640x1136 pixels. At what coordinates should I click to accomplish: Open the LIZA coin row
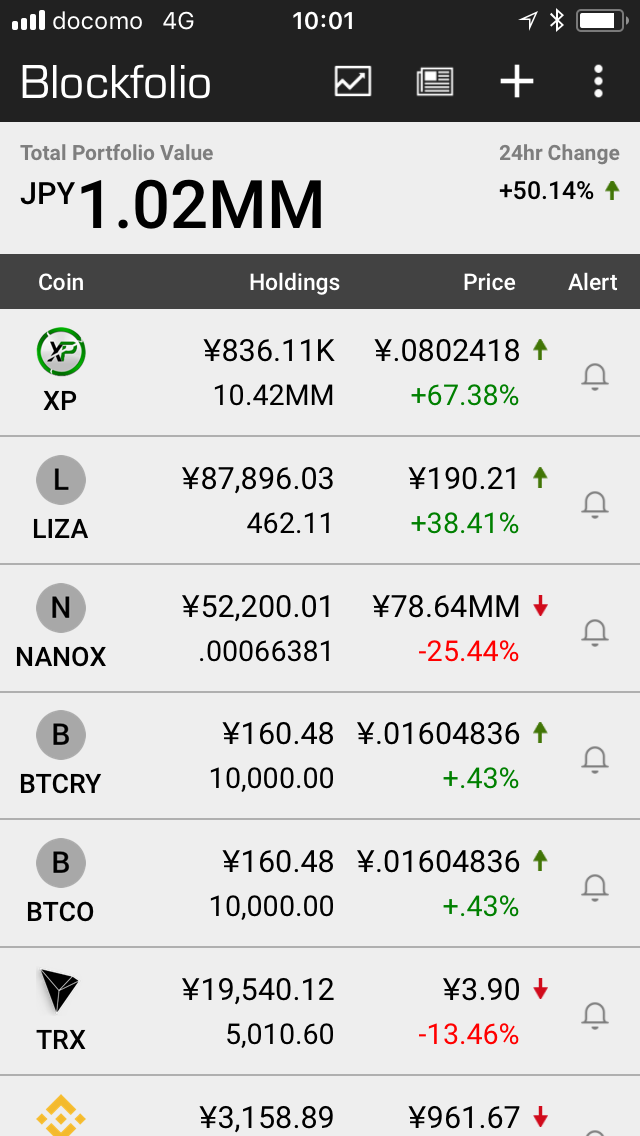[x=320, y=500]
